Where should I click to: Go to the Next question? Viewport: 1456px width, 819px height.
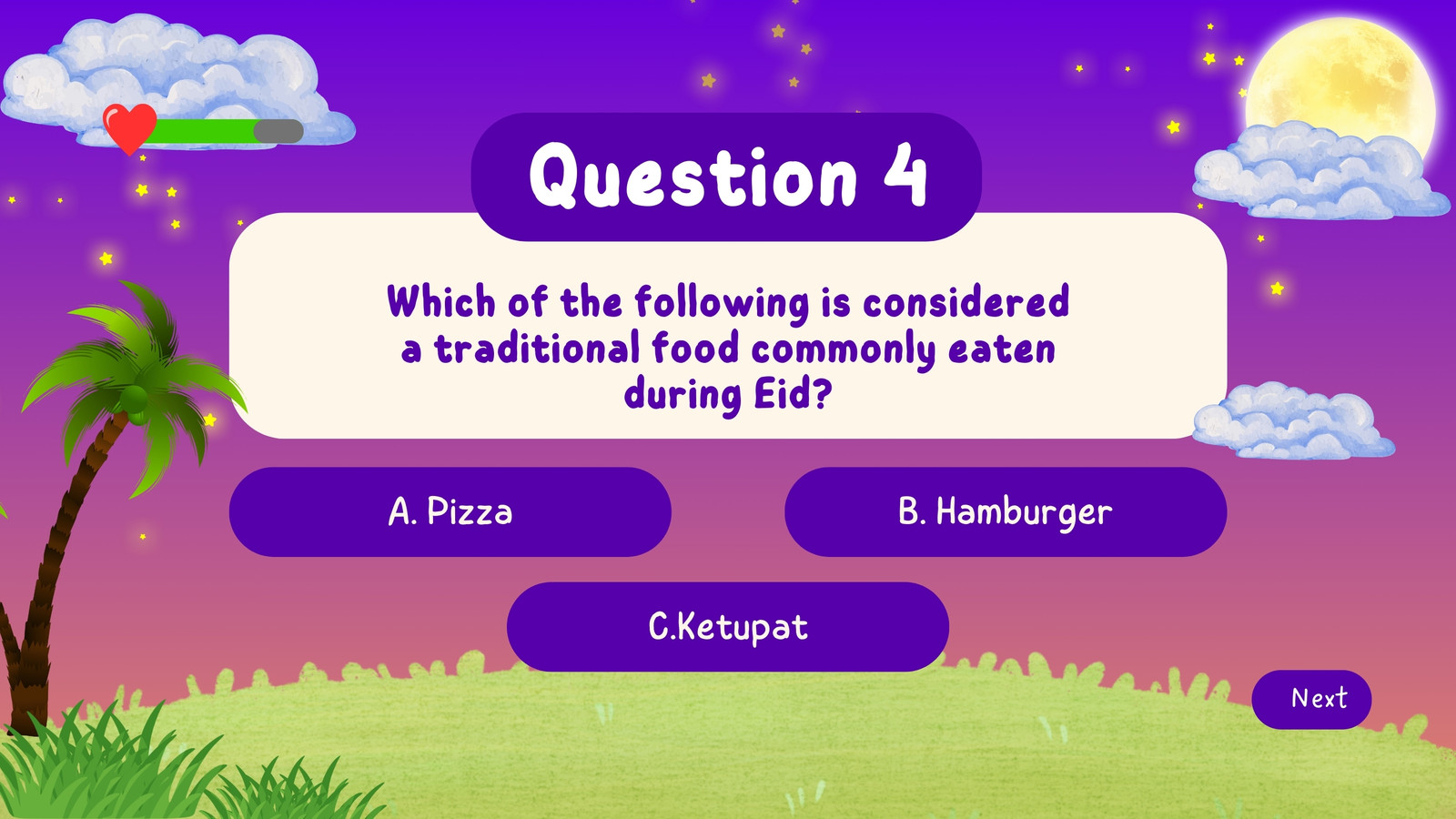click(x=1311, y=699)
